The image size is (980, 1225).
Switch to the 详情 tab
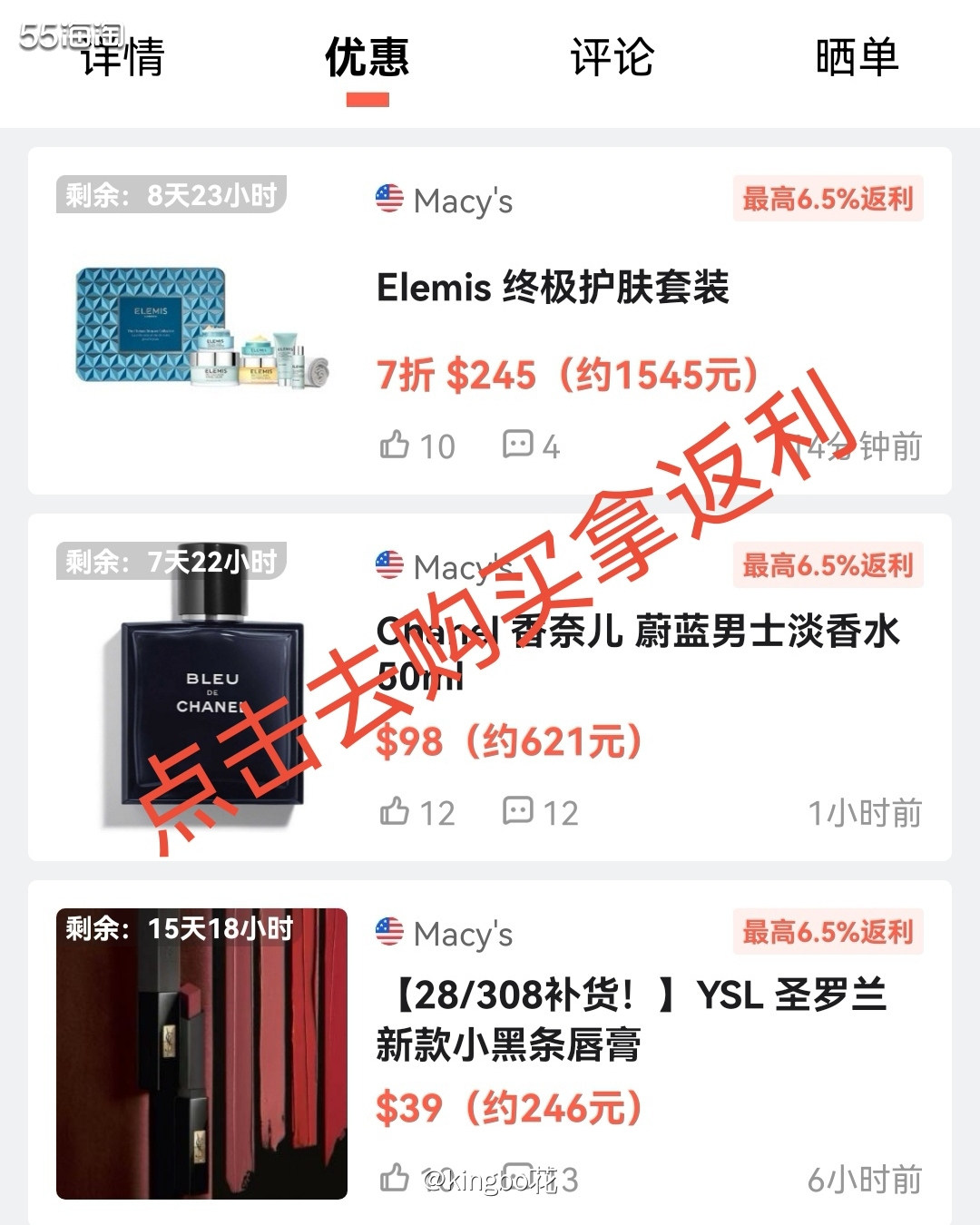tap(122, 58)
